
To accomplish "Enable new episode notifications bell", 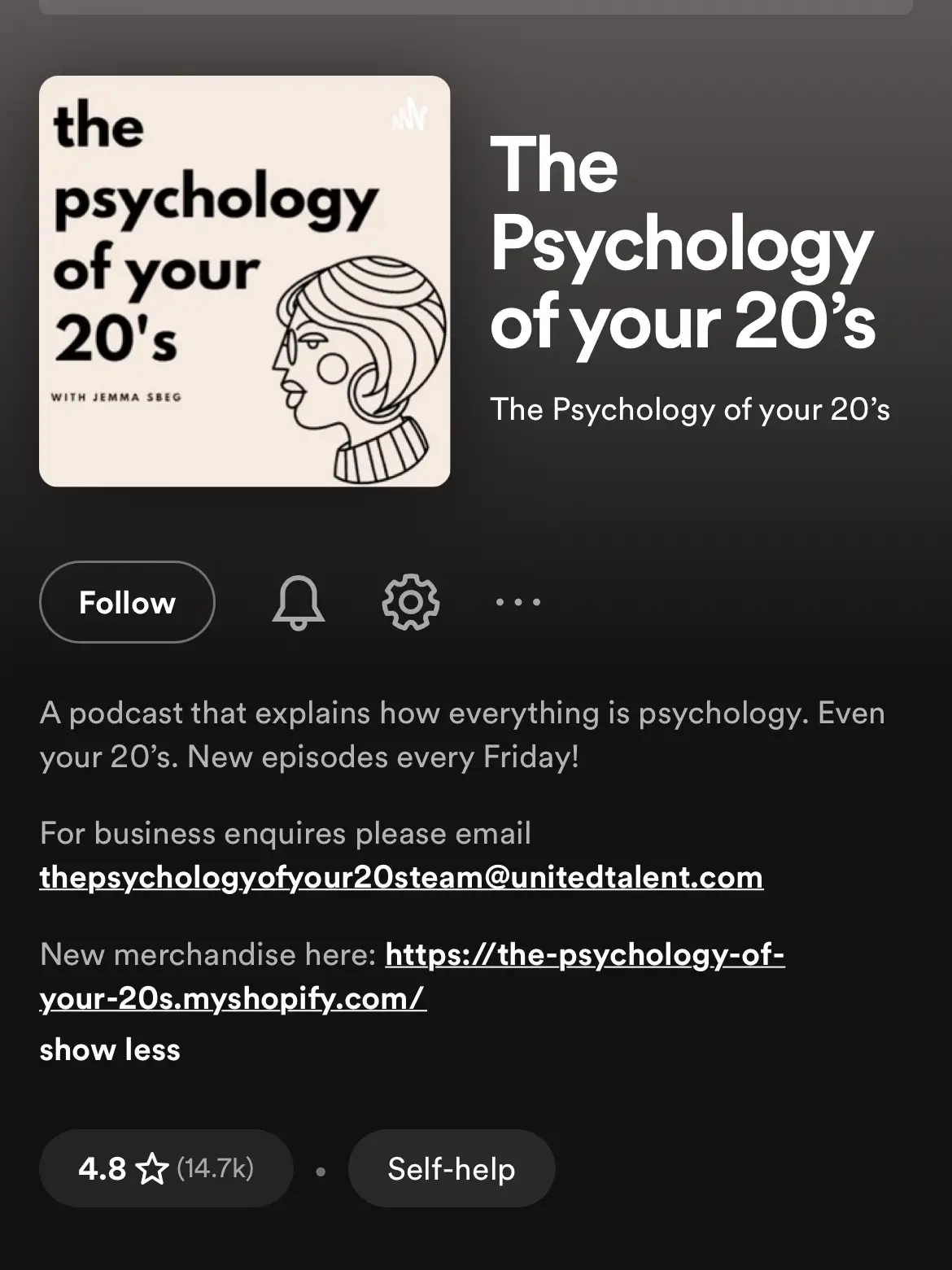I will tap(298, 603).
